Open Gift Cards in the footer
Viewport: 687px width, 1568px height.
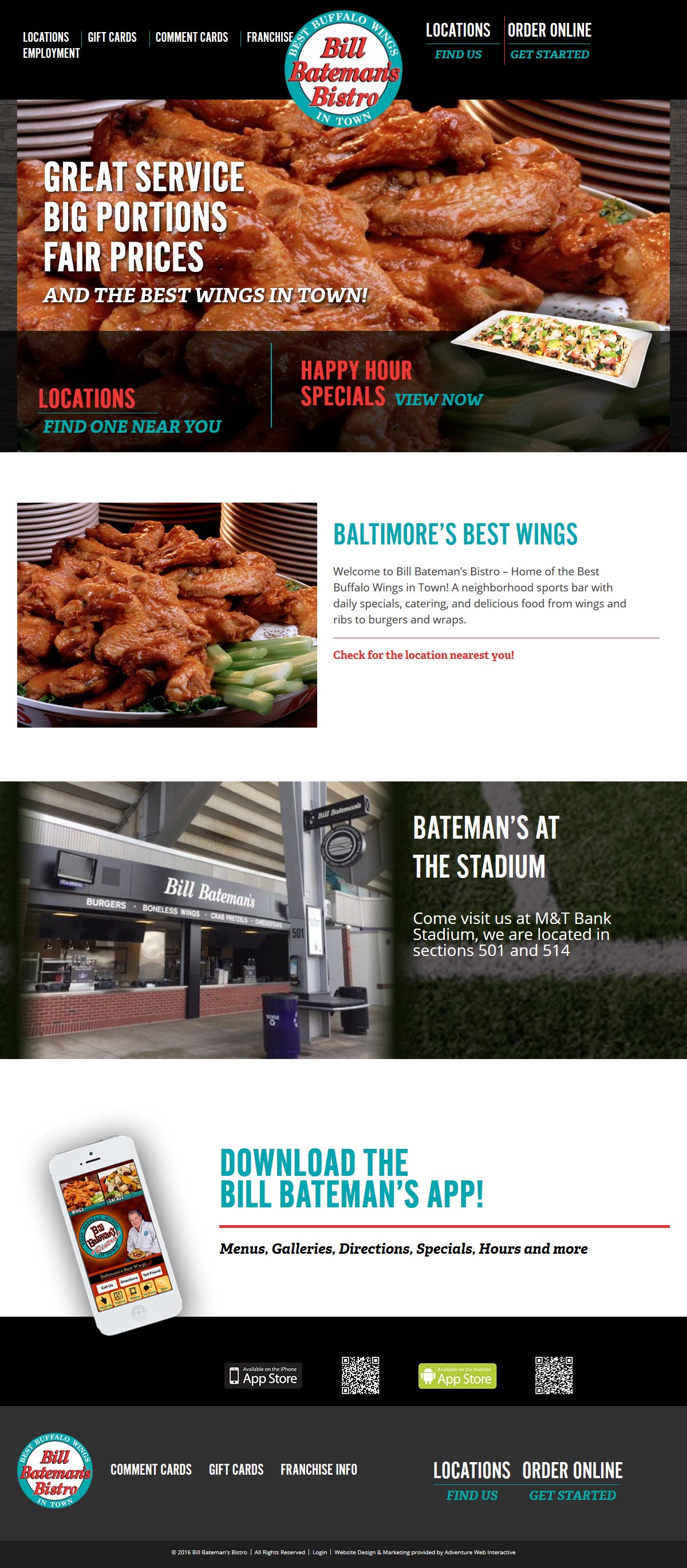(x=236, y=1470)
